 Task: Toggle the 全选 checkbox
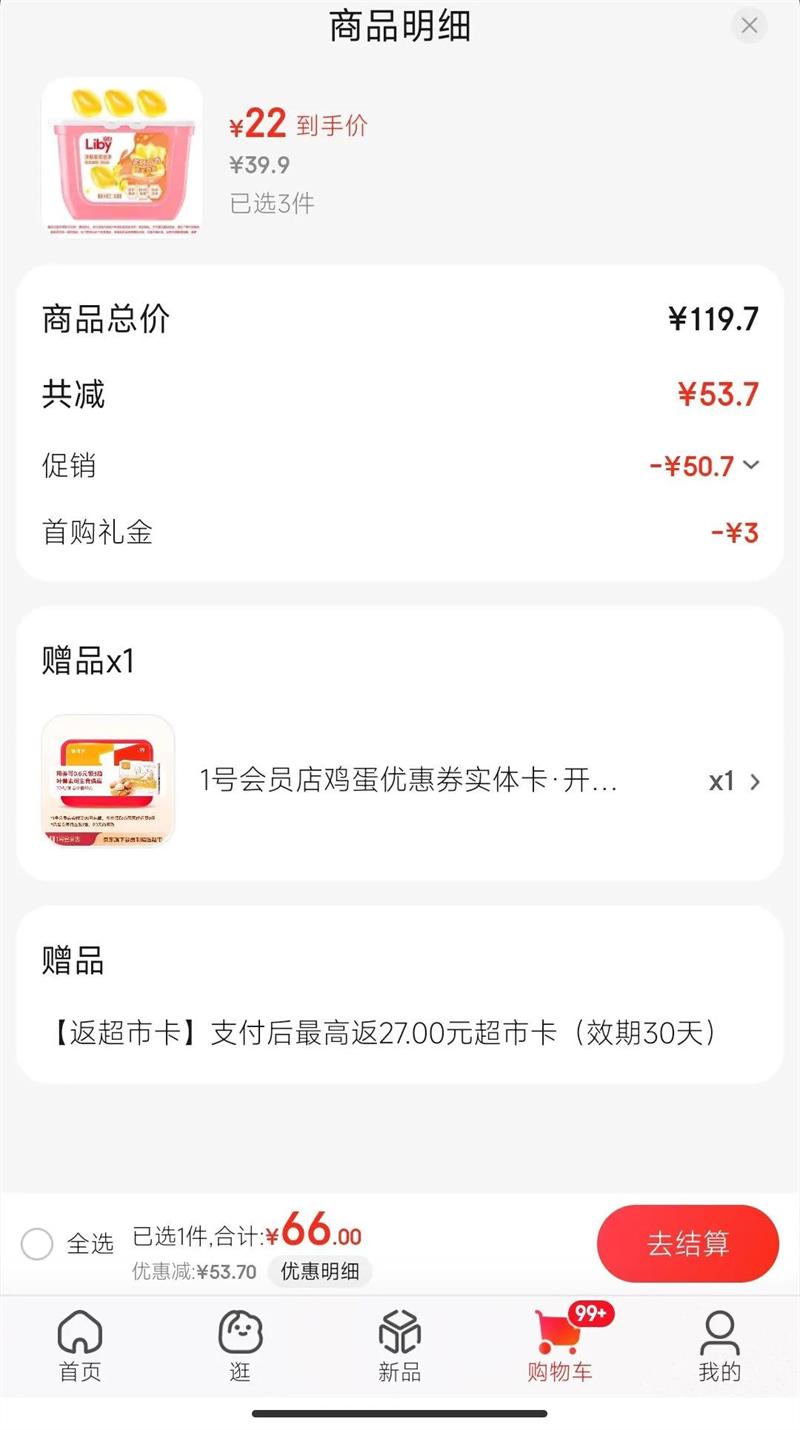point(37,1244)
